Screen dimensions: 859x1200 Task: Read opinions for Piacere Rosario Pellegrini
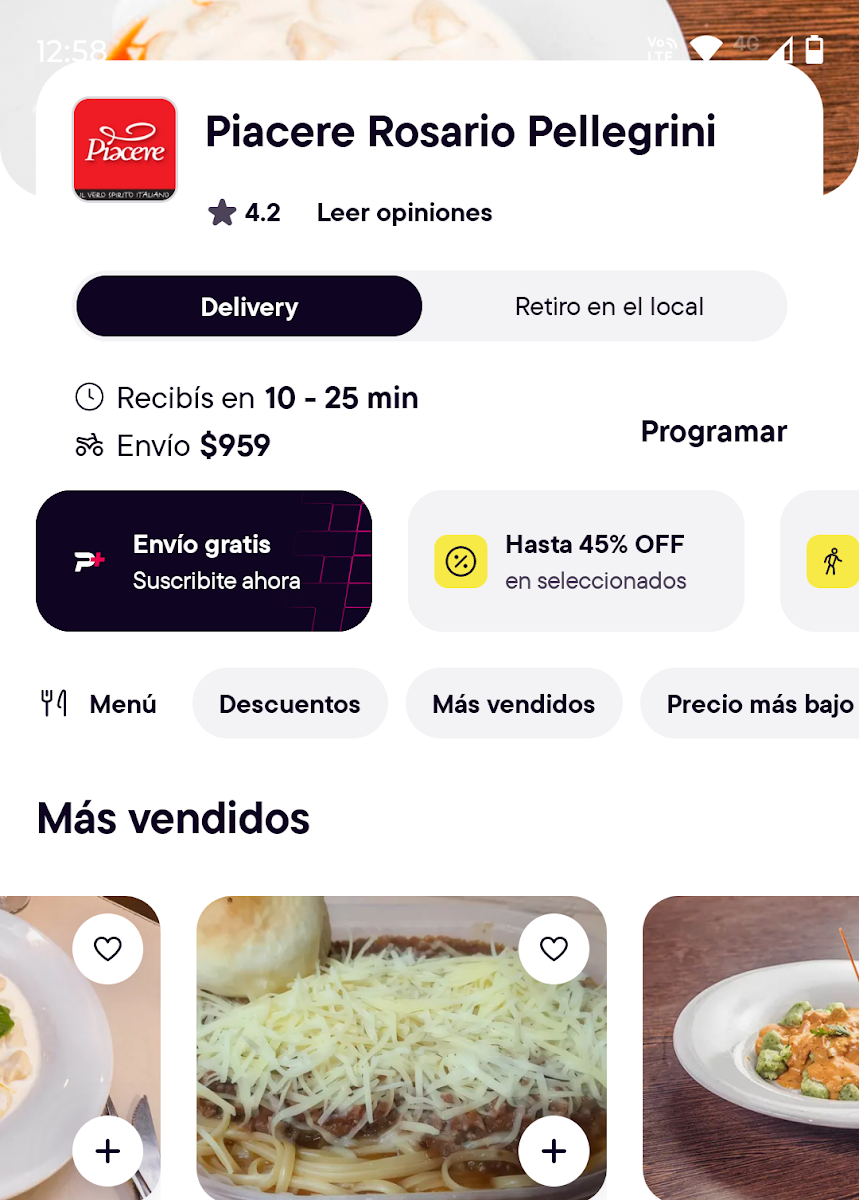[404, 213]
